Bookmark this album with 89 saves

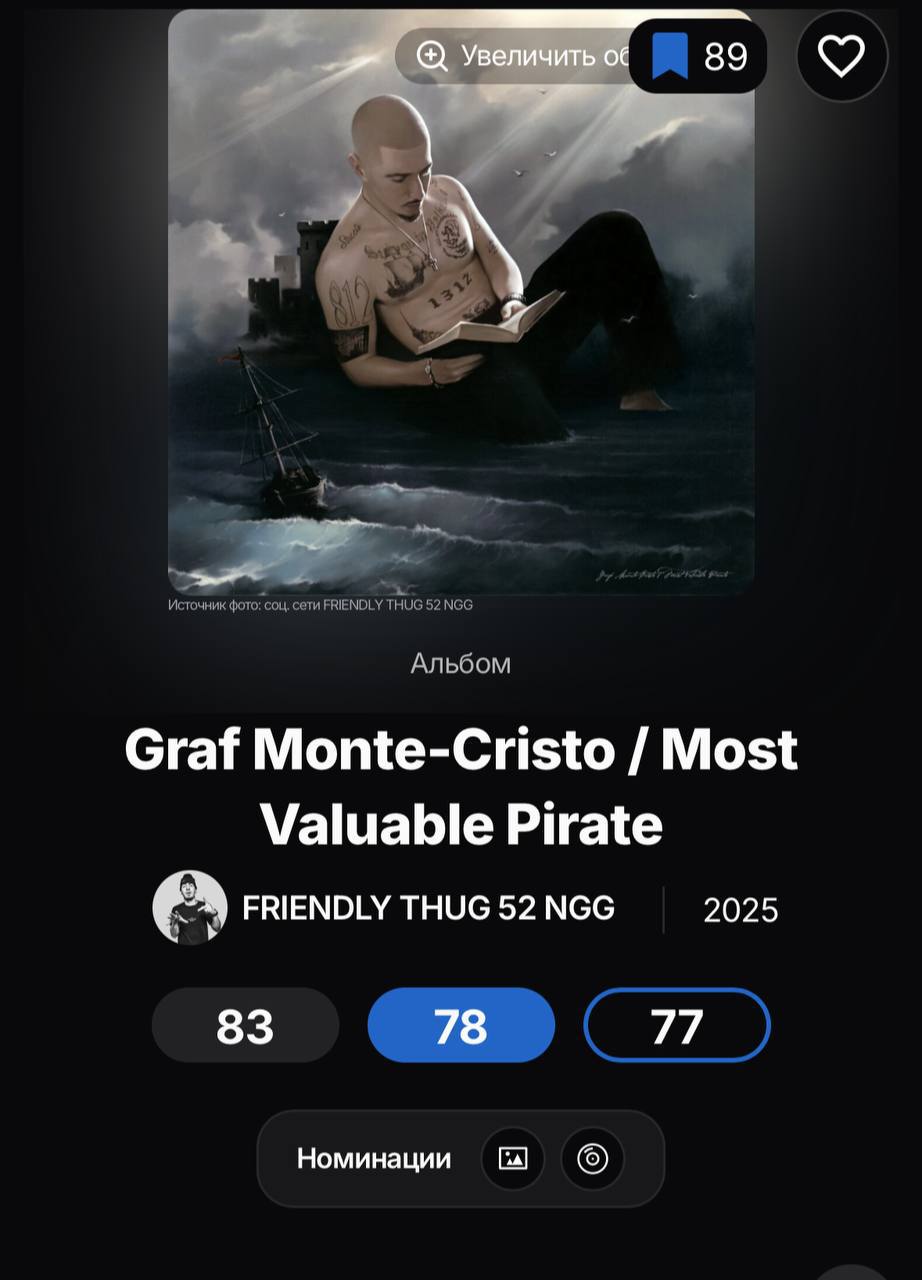pyautogui.click(x=698, y=56)
